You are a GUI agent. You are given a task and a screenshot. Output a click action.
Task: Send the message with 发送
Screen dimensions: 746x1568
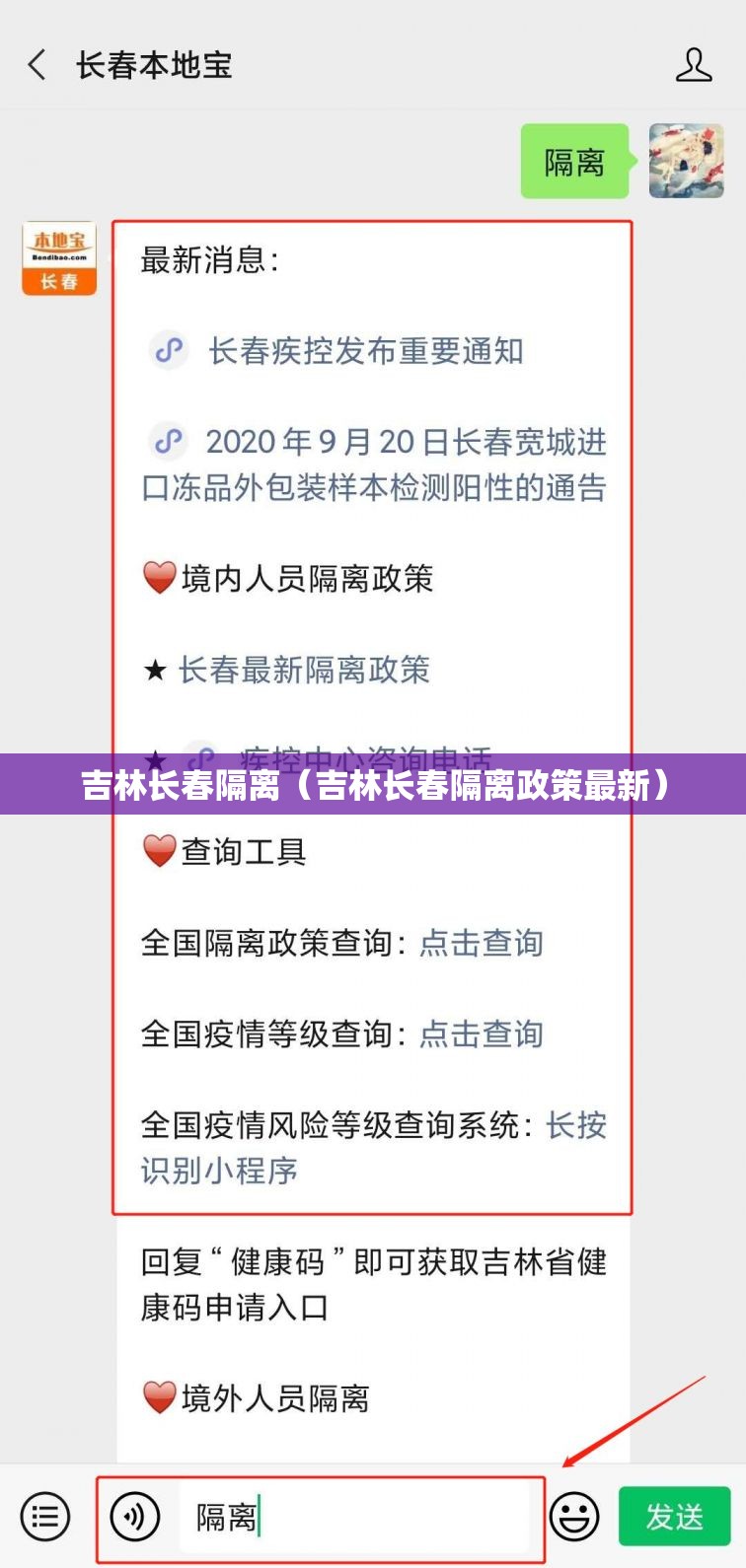click(x=675, y=1517)
